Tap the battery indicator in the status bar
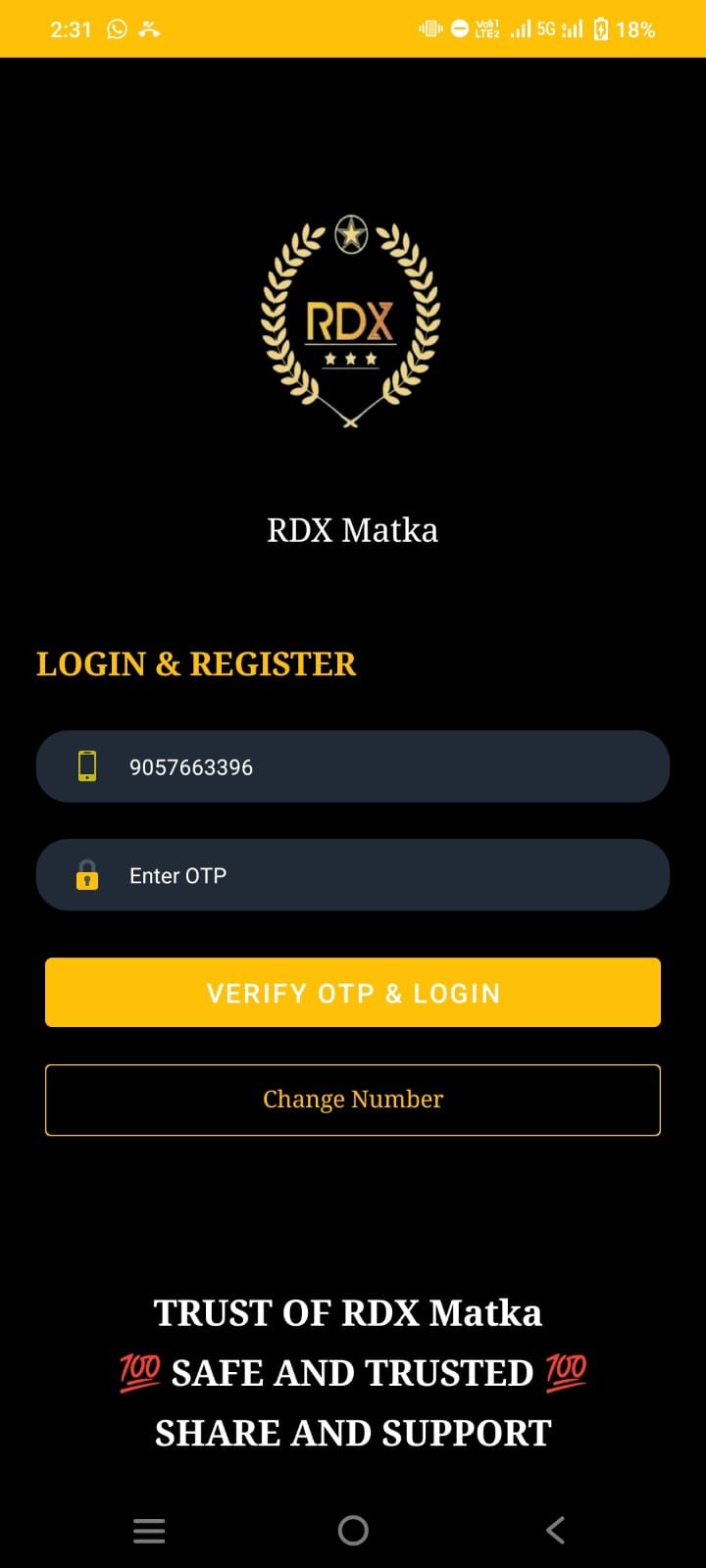The image size is (706, 1568). pyautogui.click(x=602, y=28)
